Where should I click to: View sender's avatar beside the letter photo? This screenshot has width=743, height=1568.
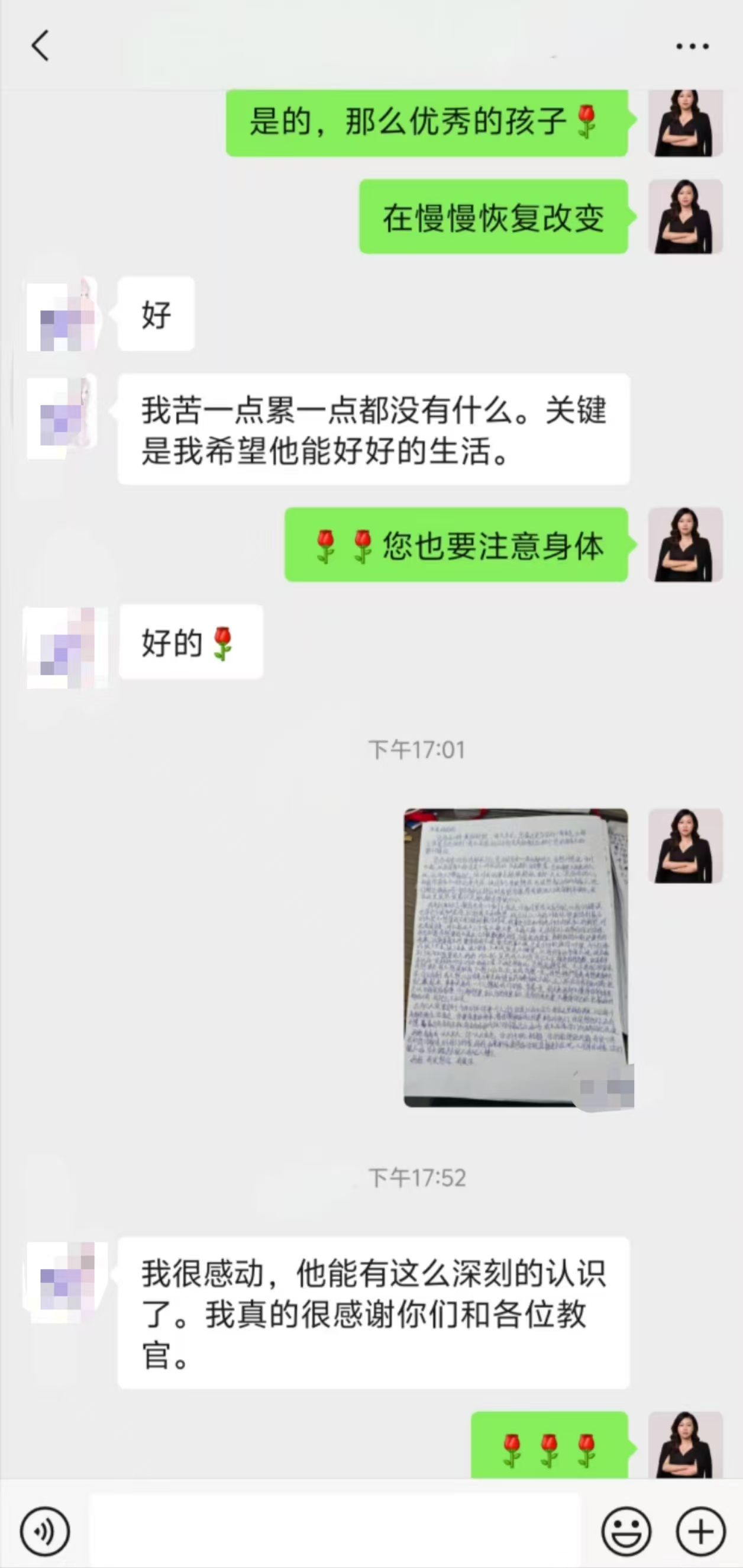point(686,845)
